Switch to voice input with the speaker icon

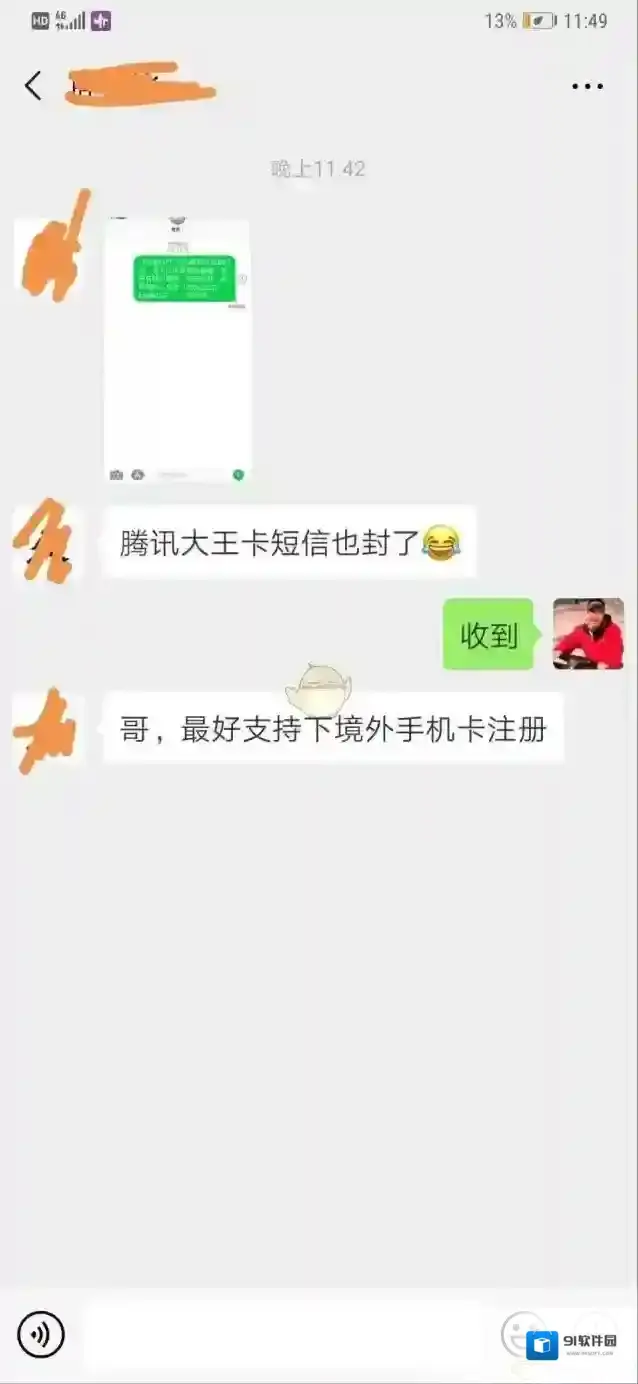(x=41, y=1334)
